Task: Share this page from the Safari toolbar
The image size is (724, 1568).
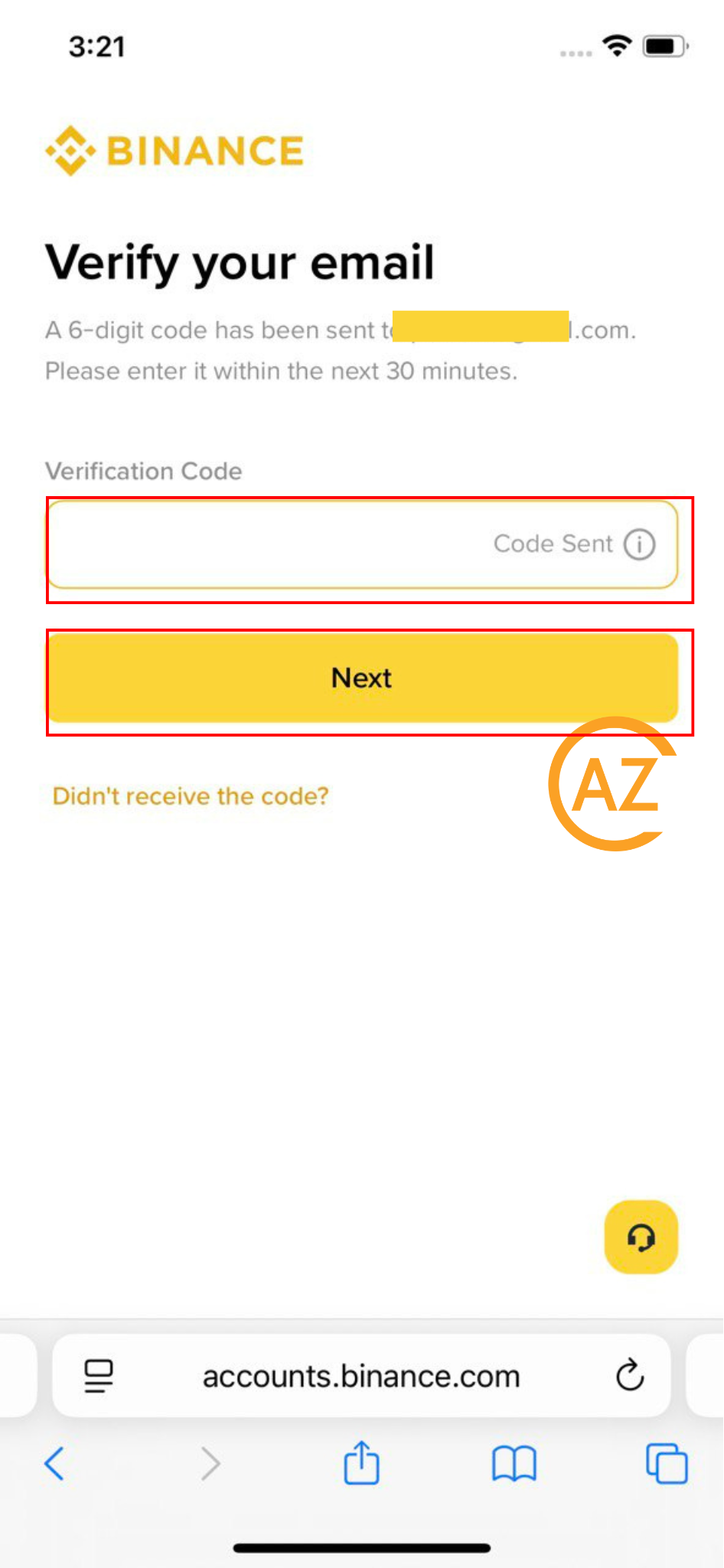Action: pos(361,1463)
